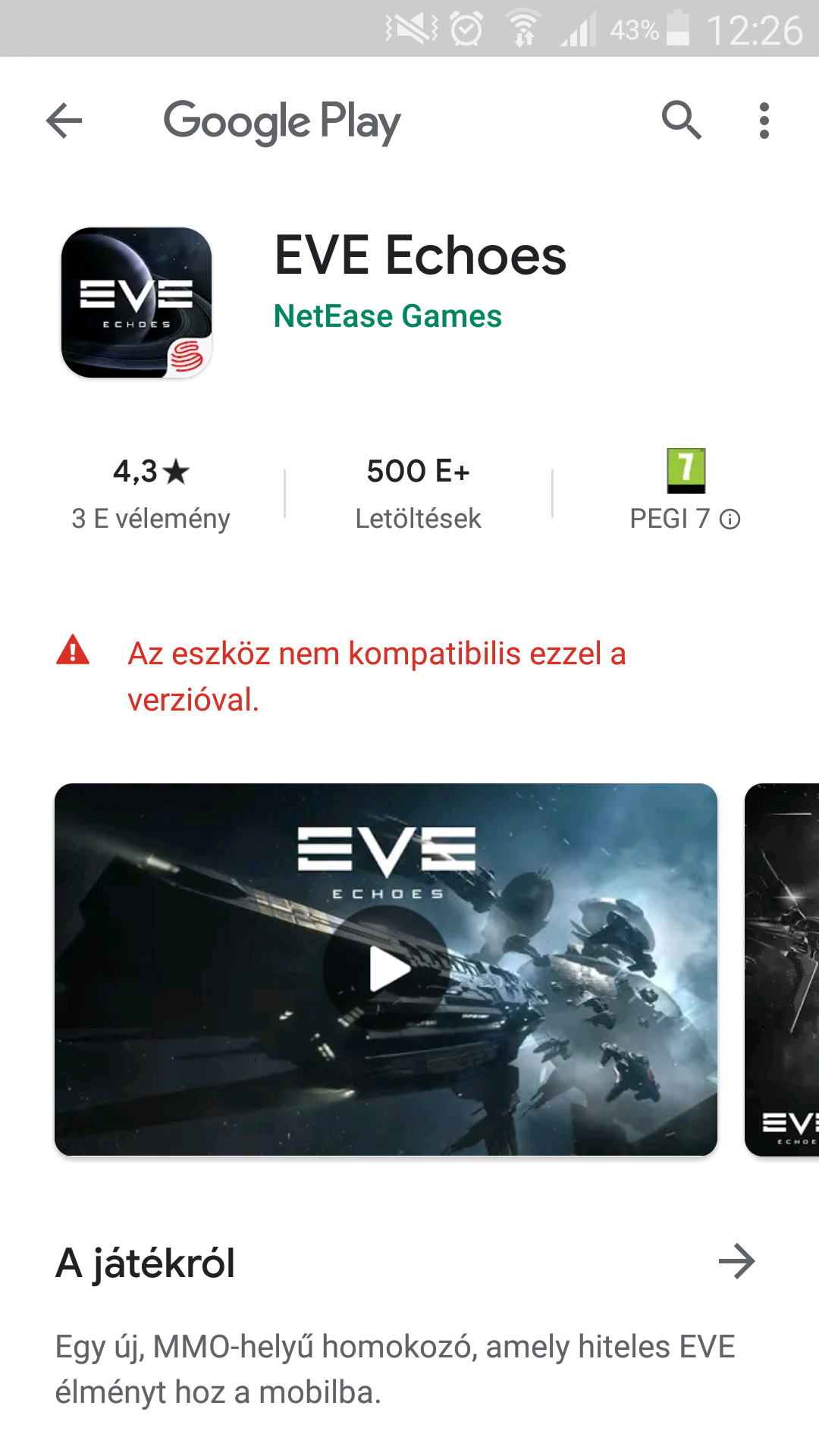Show PEGI 7 rating information

point(729,519)
